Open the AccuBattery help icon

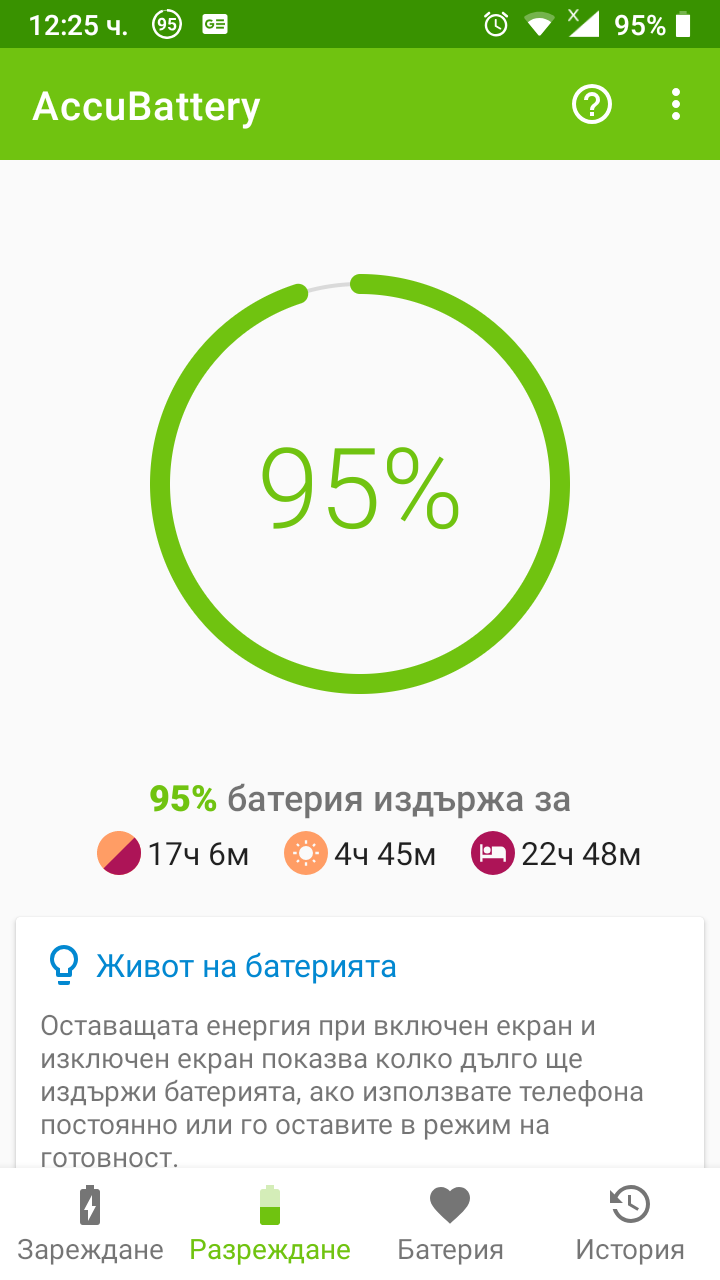click(591, 104)
